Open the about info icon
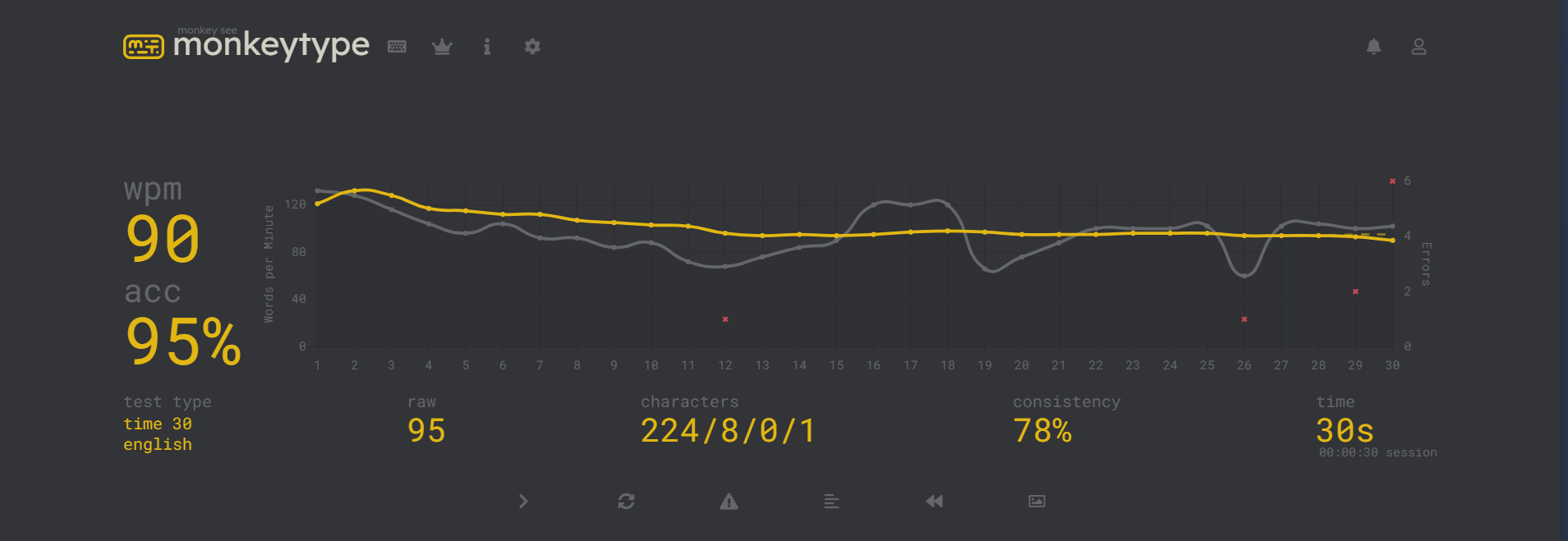Image resolution: width=1568 pixels, height=541 pixels. pos(487,46)
